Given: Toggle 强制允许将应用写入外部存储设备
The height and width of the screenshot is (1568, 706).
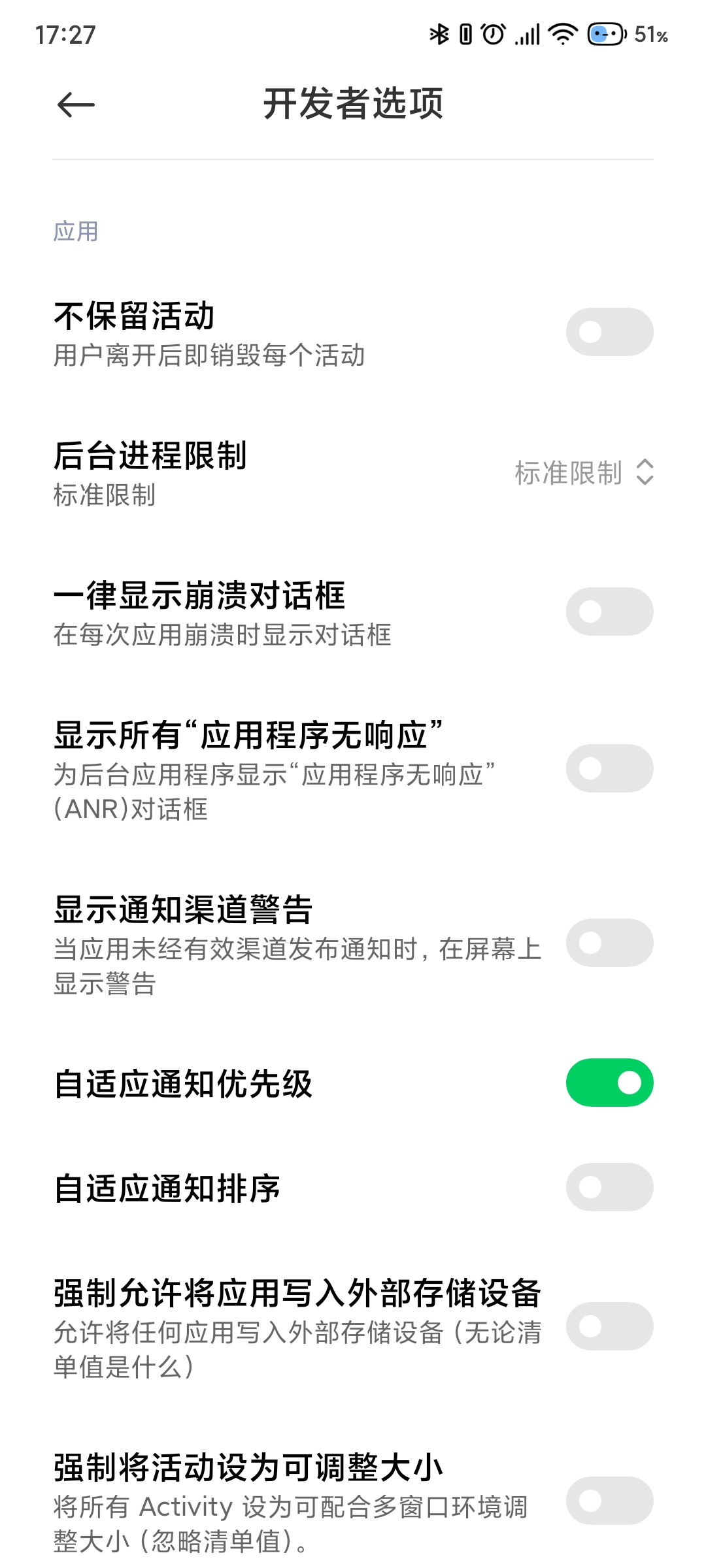Looking at the screenshot, I should pos(609,1326).
